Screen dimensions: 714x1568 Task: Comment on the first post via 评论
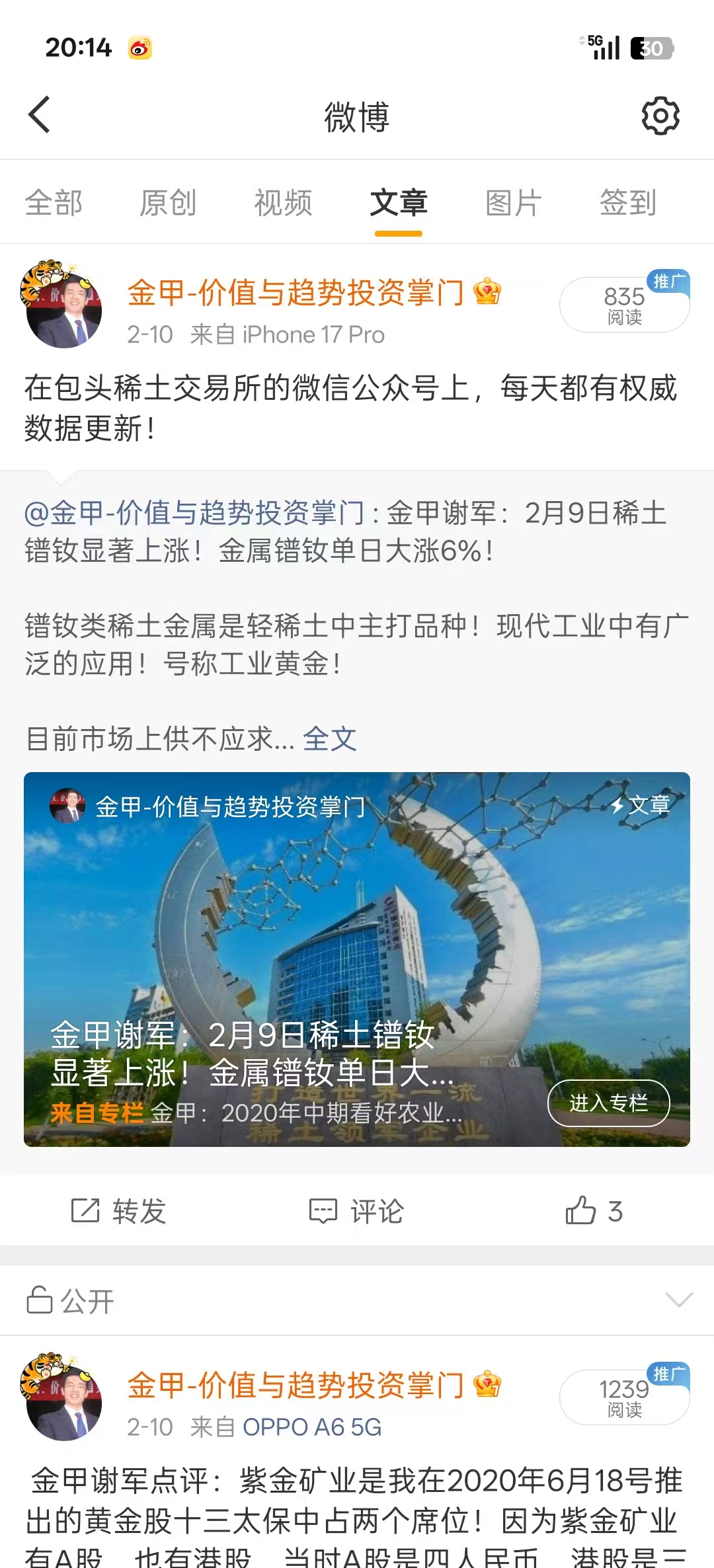pyautogui.click(x=357, y=1211)
